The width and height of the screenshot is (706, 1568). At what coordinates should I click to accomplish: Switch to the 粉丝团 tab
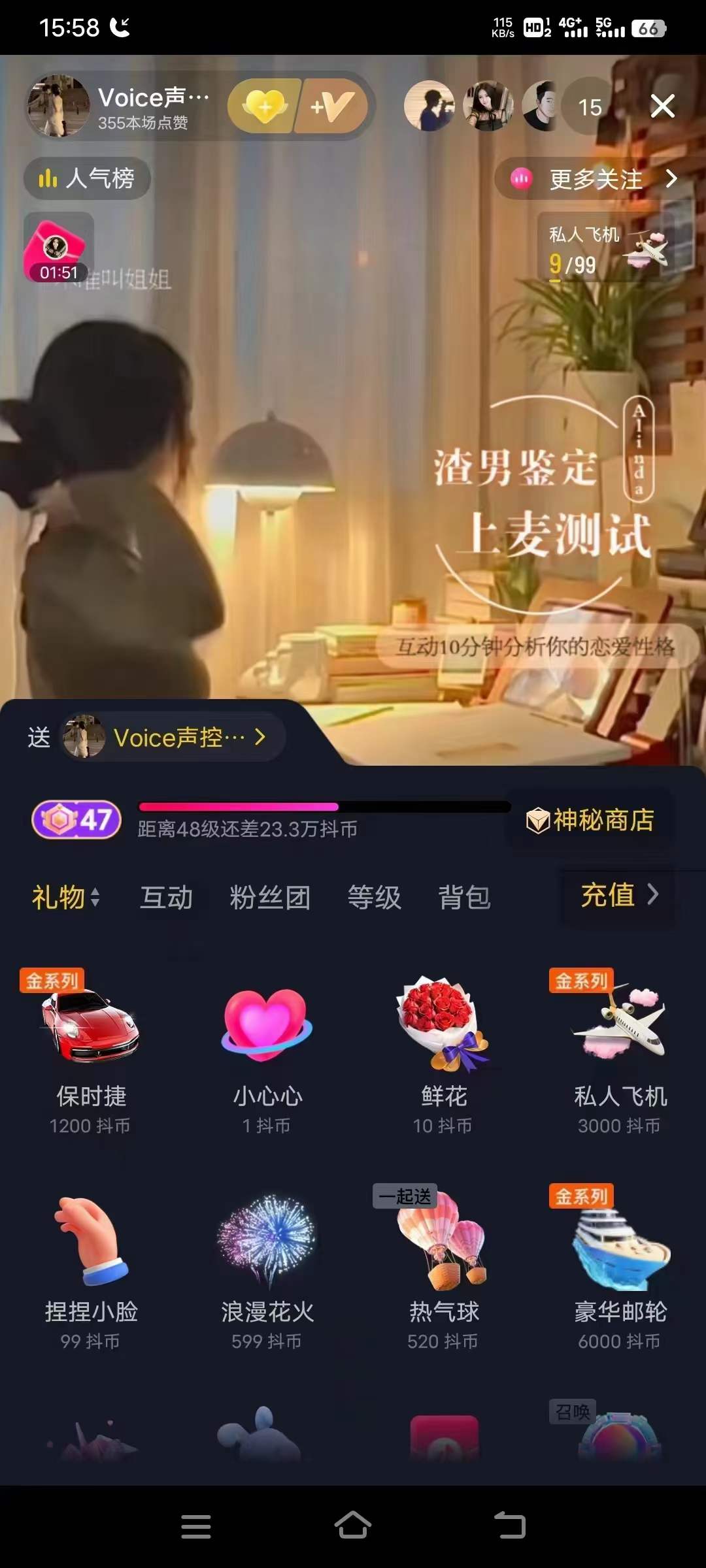270,897
